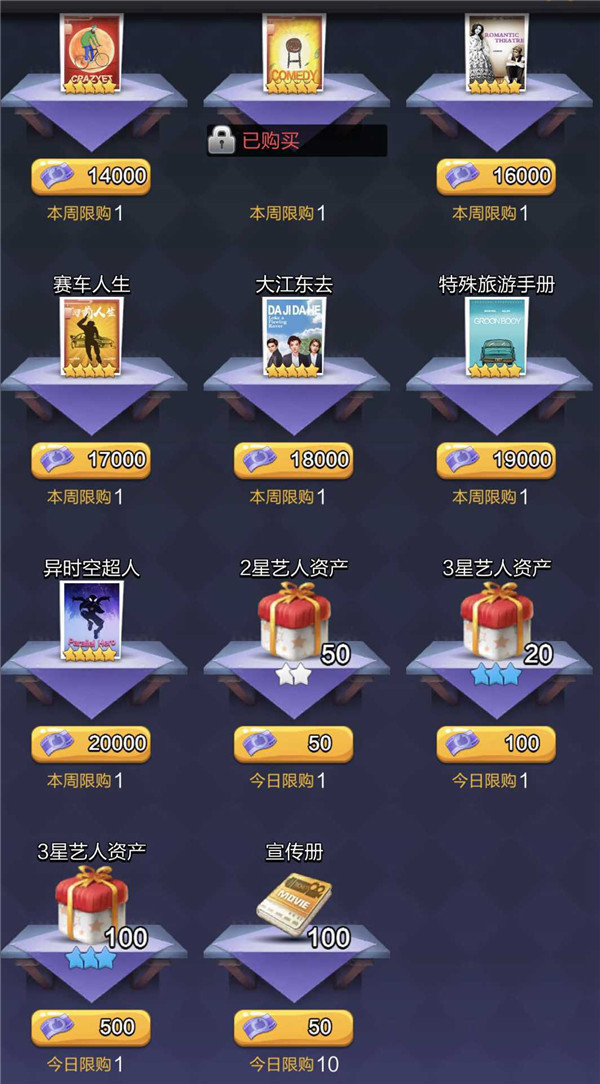Open the 2星艺人资产 gift box
600x1084 pixels.
pos(294,622)
